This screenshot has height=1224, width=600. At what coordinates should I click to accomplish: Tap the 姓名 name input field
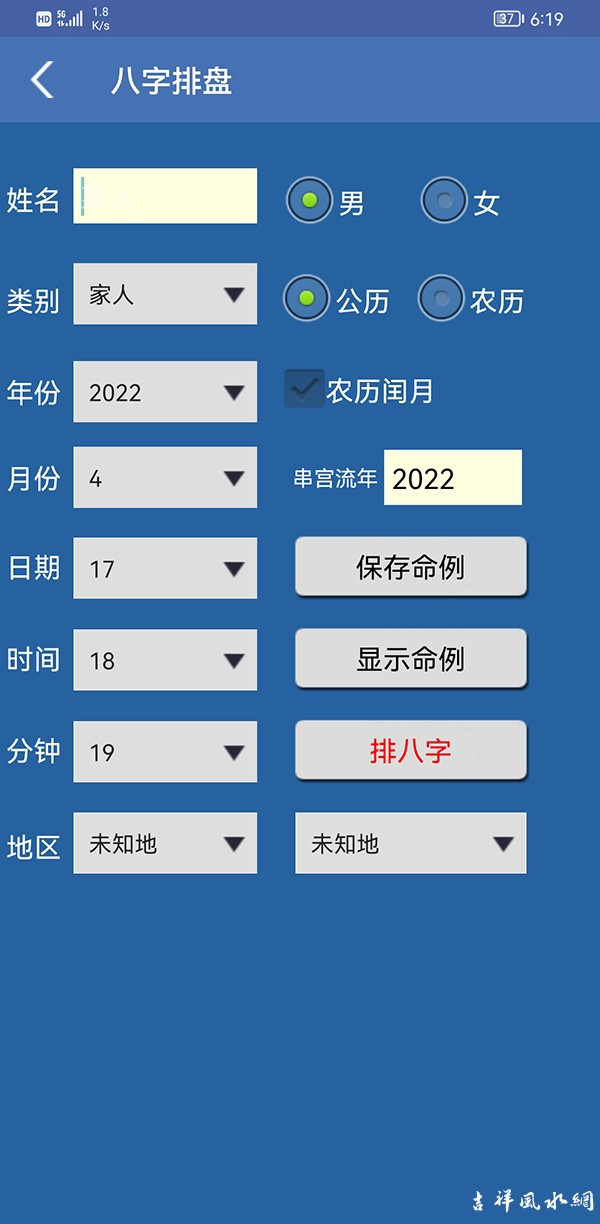(x=165, y=196)
